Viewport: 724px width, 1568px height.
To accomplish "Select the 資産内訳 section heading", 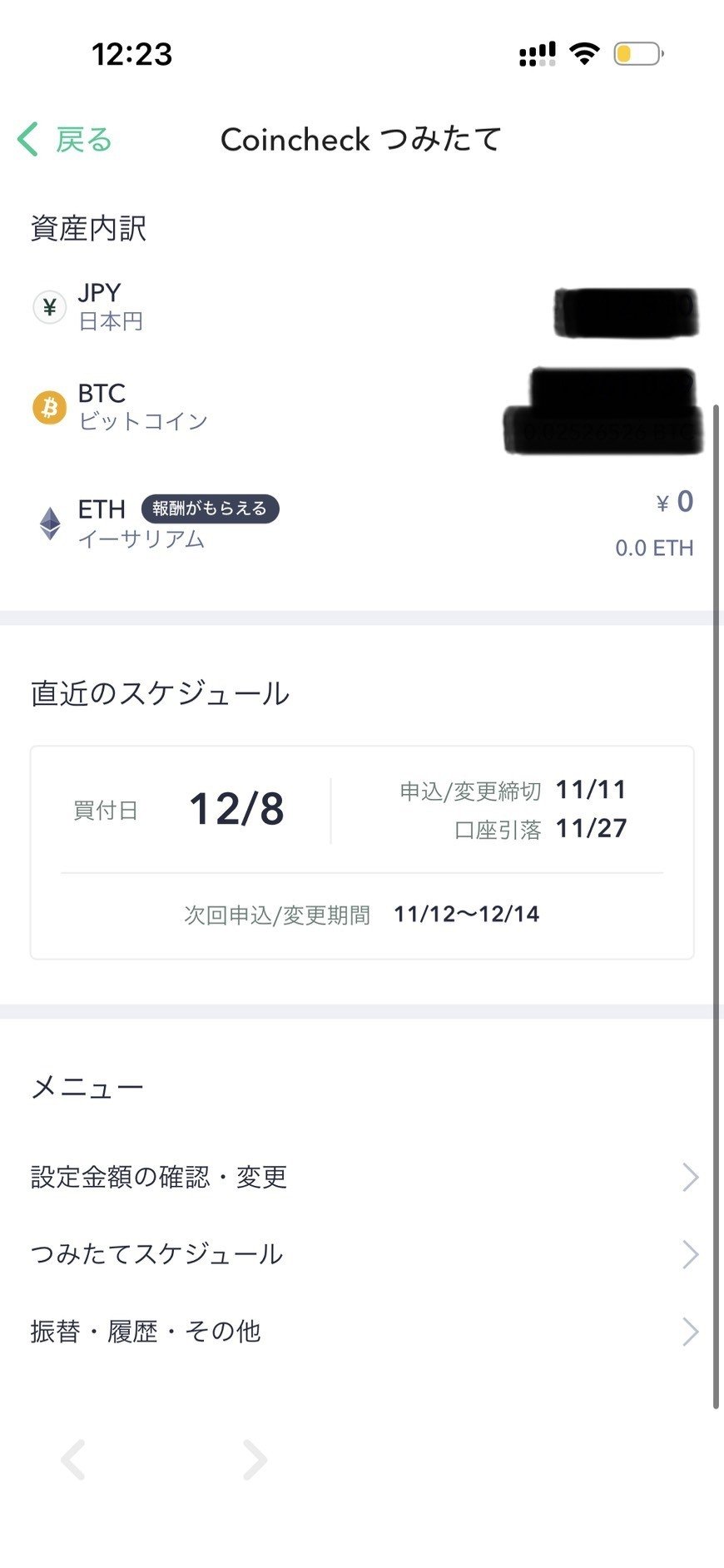I will point(88,227).
